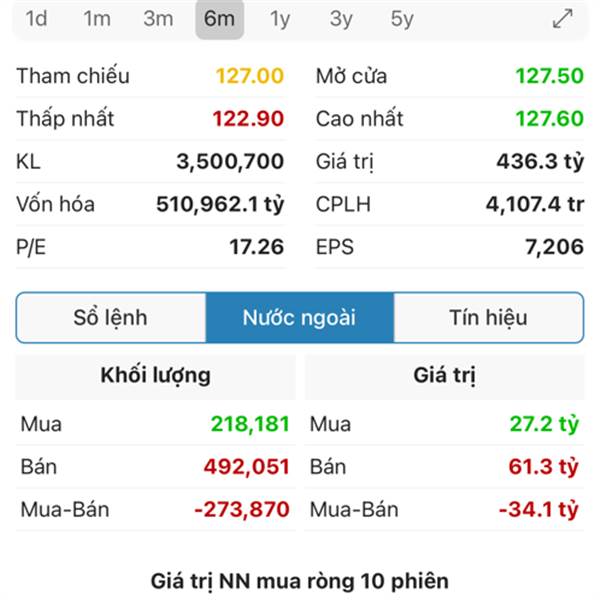Screen dimensions: 600x600
Task: Select the Nước ngoài tab
Action: click(x=299, y=318)
